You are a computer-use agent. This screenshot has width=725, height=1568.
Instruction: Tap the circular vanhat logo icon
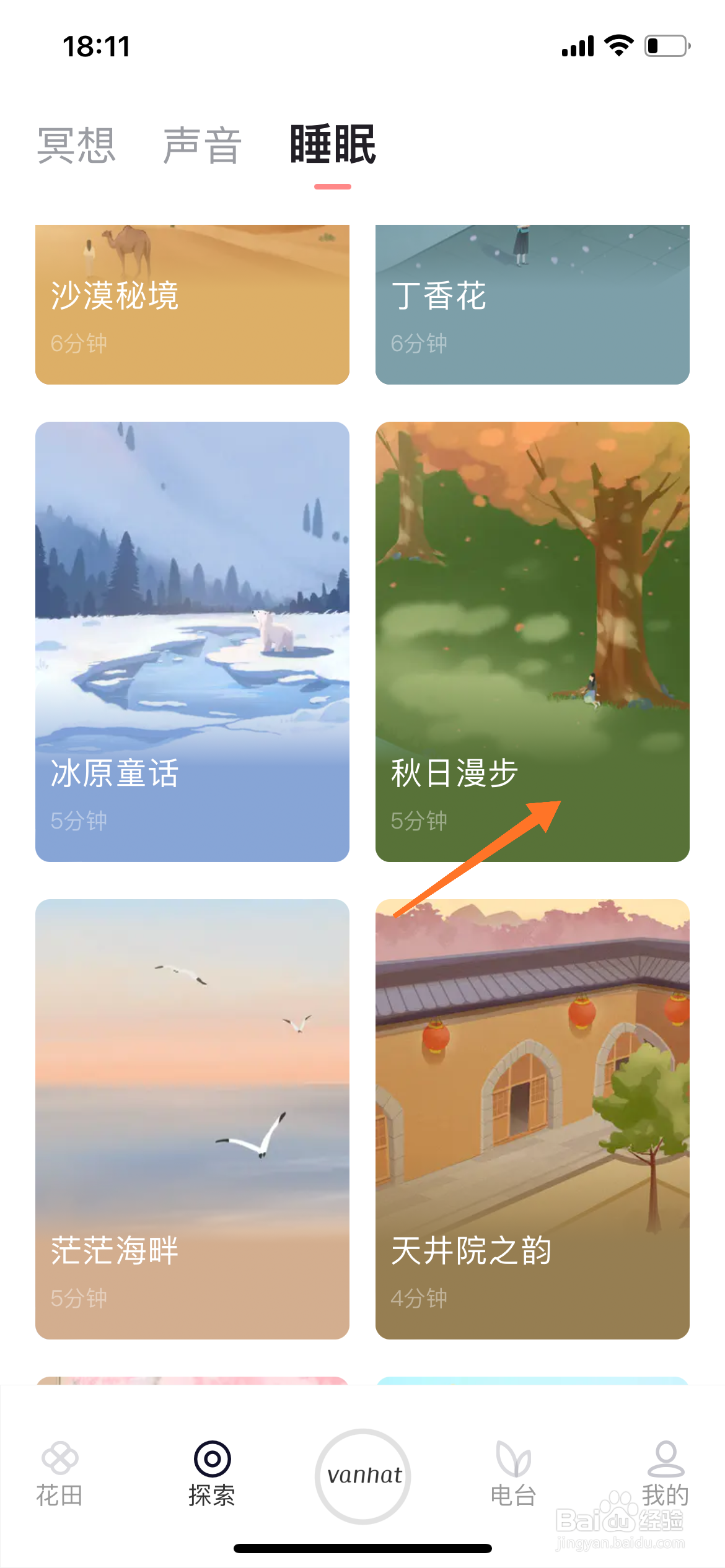pyautogui.click(x=362, y=1474)
